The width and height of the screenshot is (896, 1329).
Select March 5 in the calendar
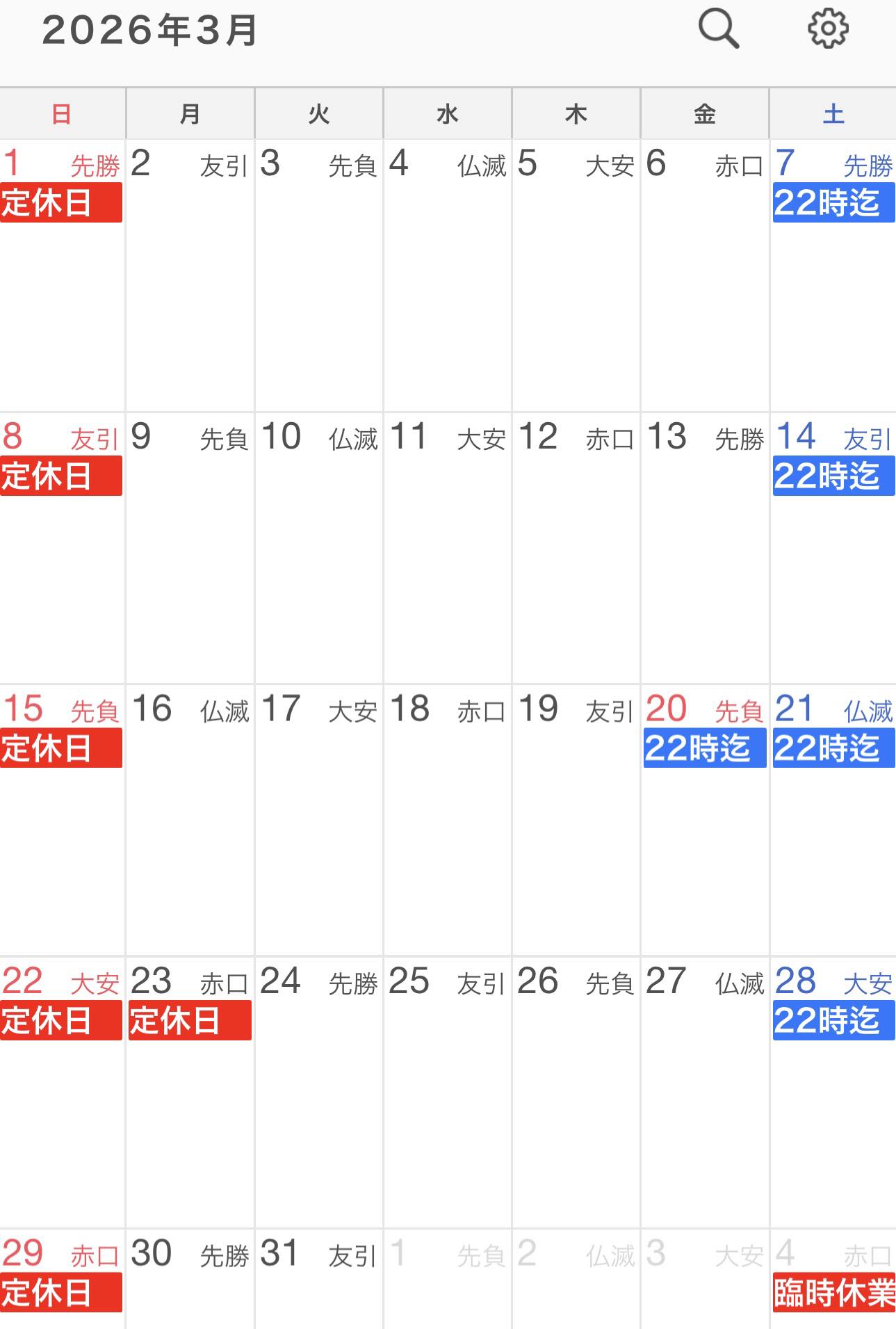[576, 278]
